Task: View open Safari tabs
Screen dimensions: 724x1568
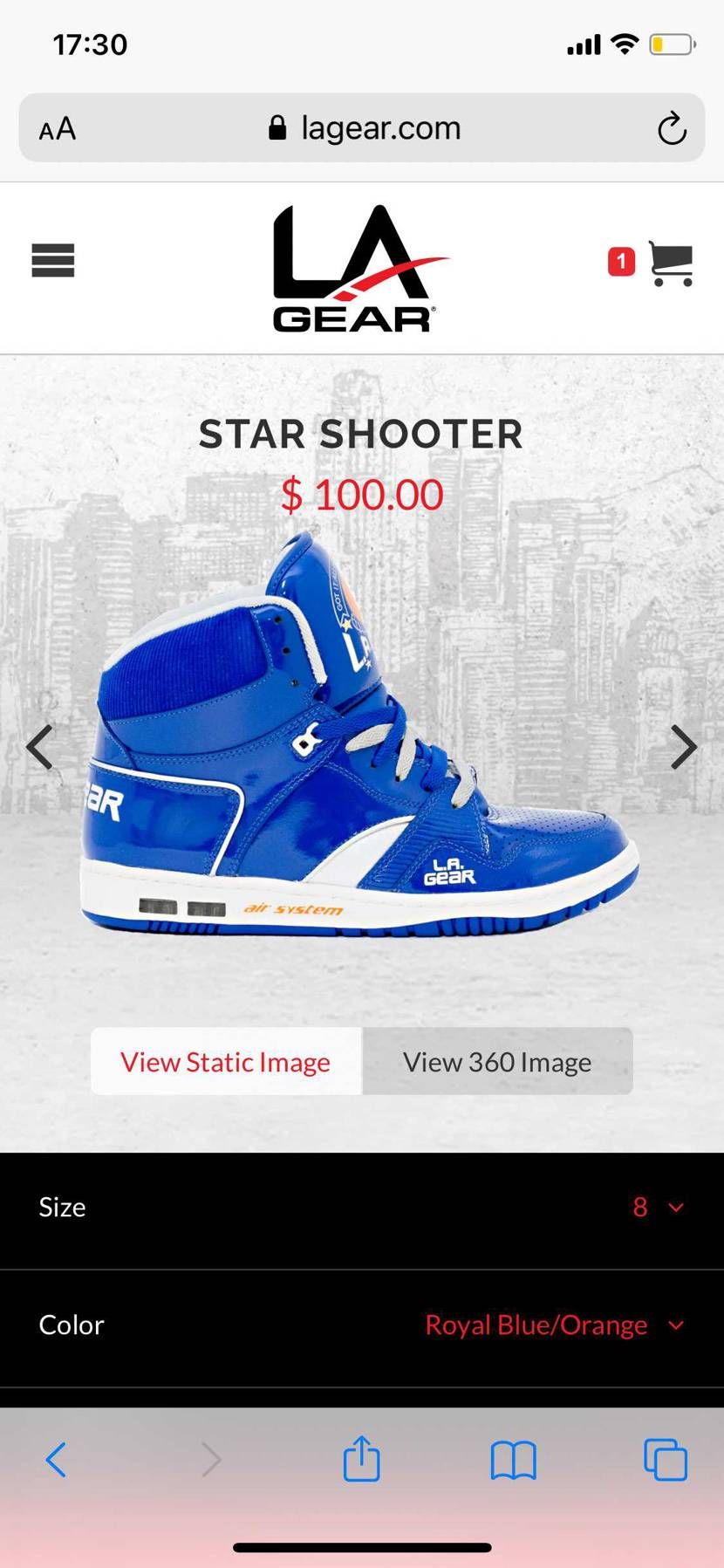Action: (x=665, y=1459)
